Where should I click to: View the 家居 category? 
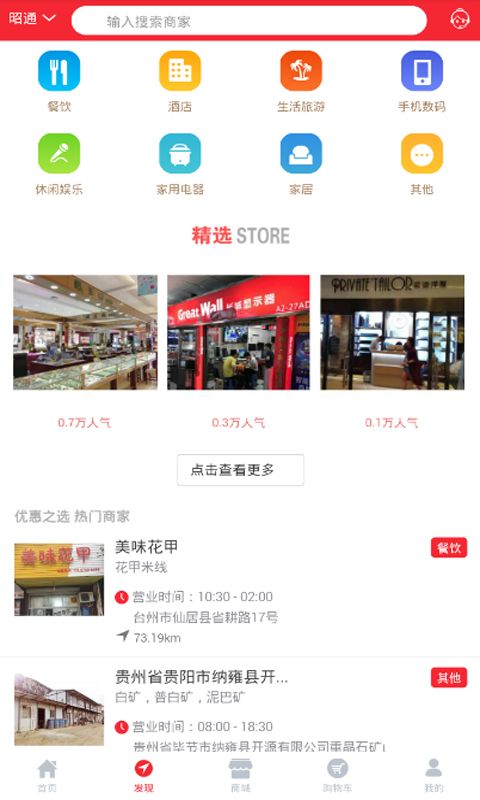[300, 164]
